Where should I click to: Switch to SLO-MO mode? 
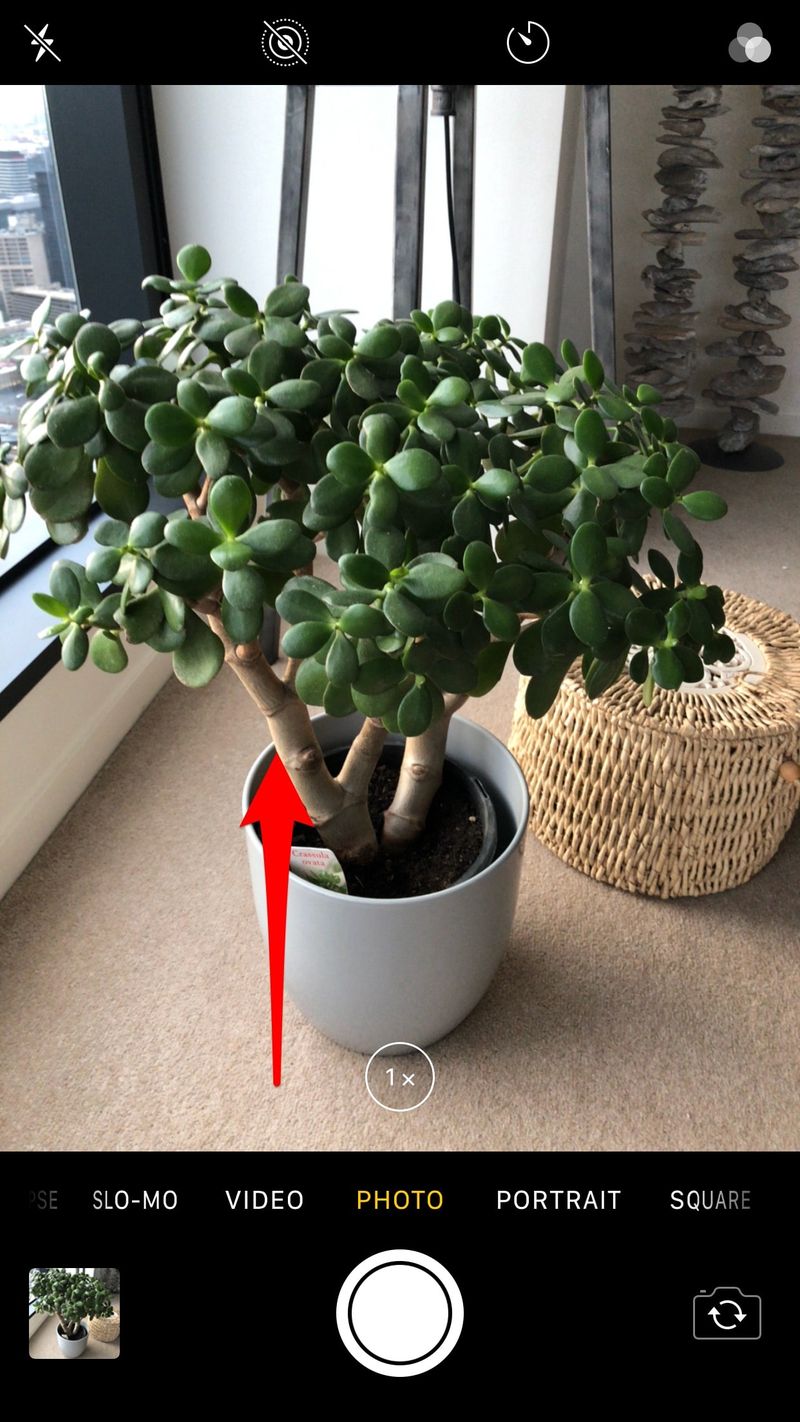[x=135, y=1200]
